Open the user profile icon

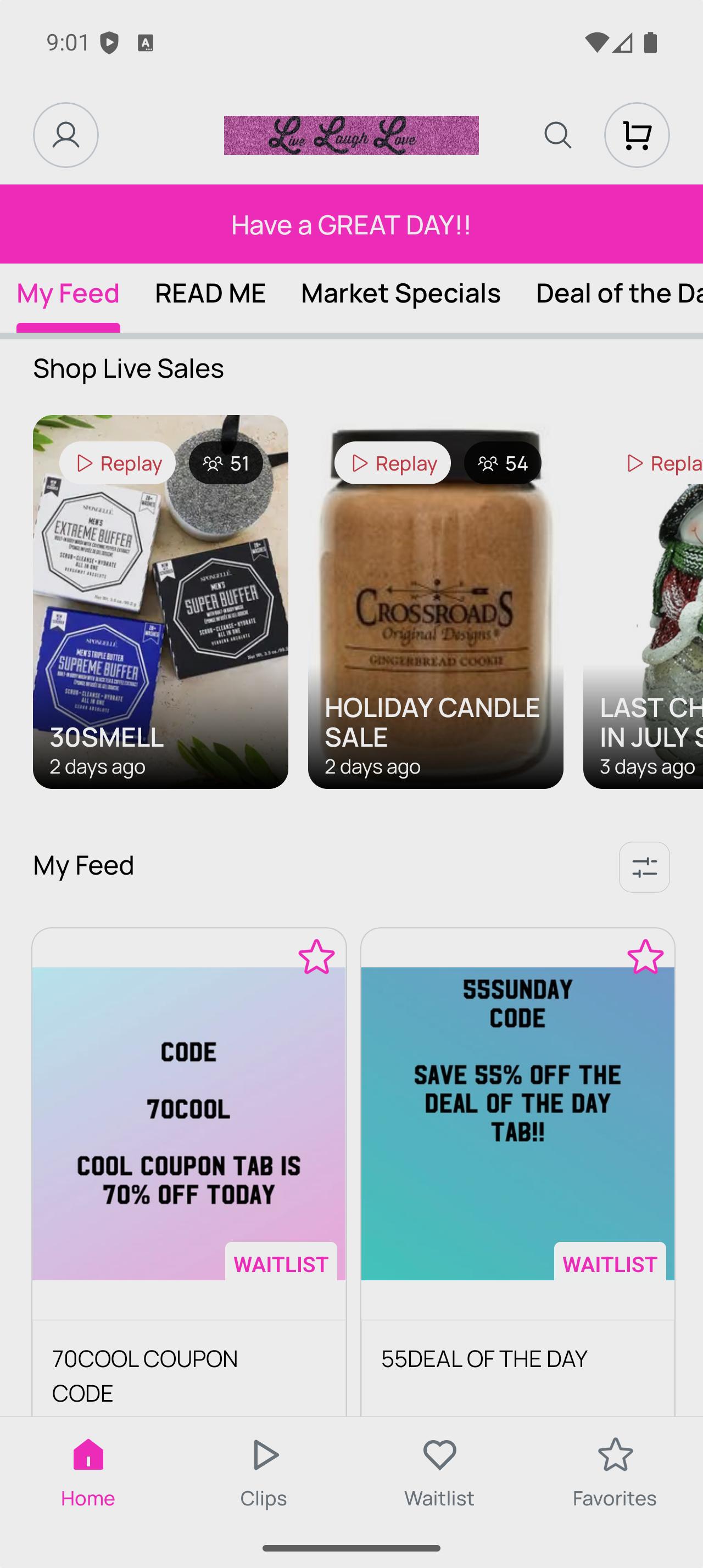click(66, 135)
